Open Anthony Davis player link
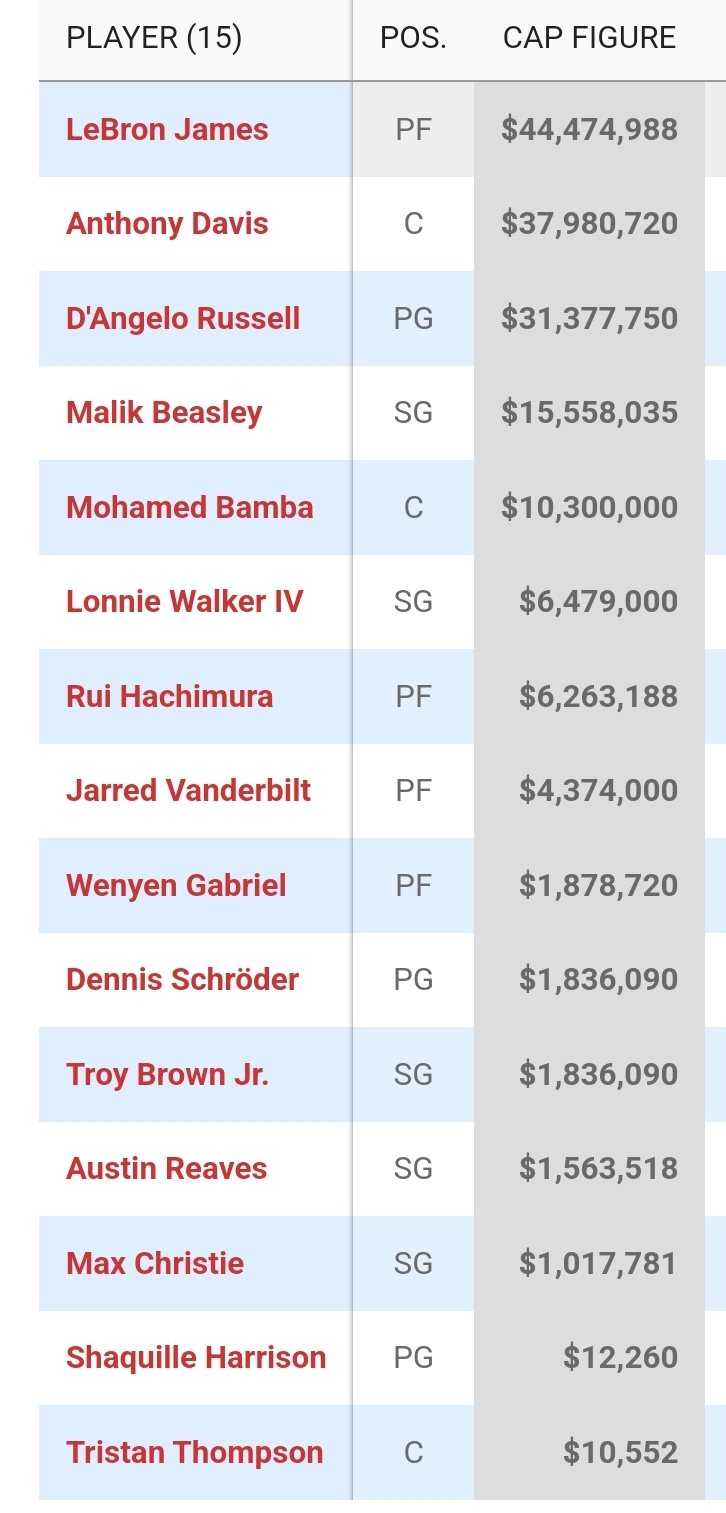 click(x=167, y=224)
